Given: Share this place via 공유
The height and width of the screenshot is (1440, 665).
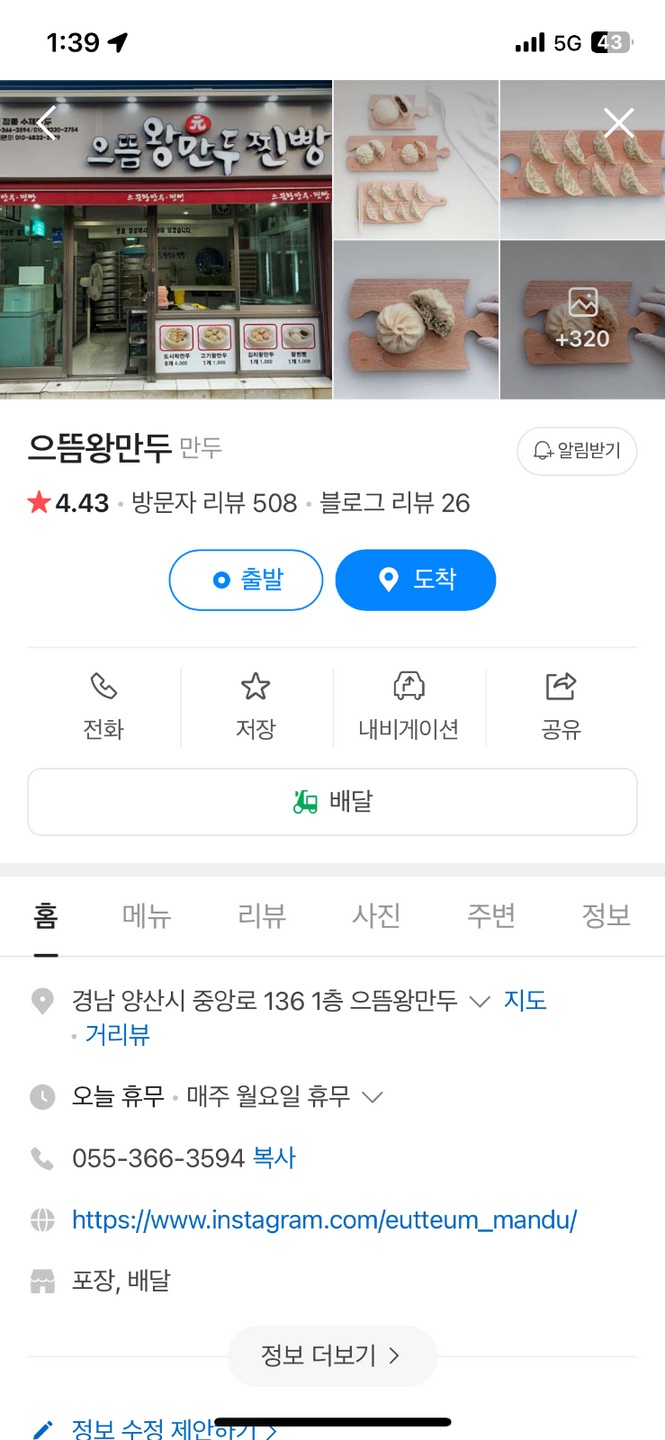Looking at the screenshot, I should tap(561, 707).
